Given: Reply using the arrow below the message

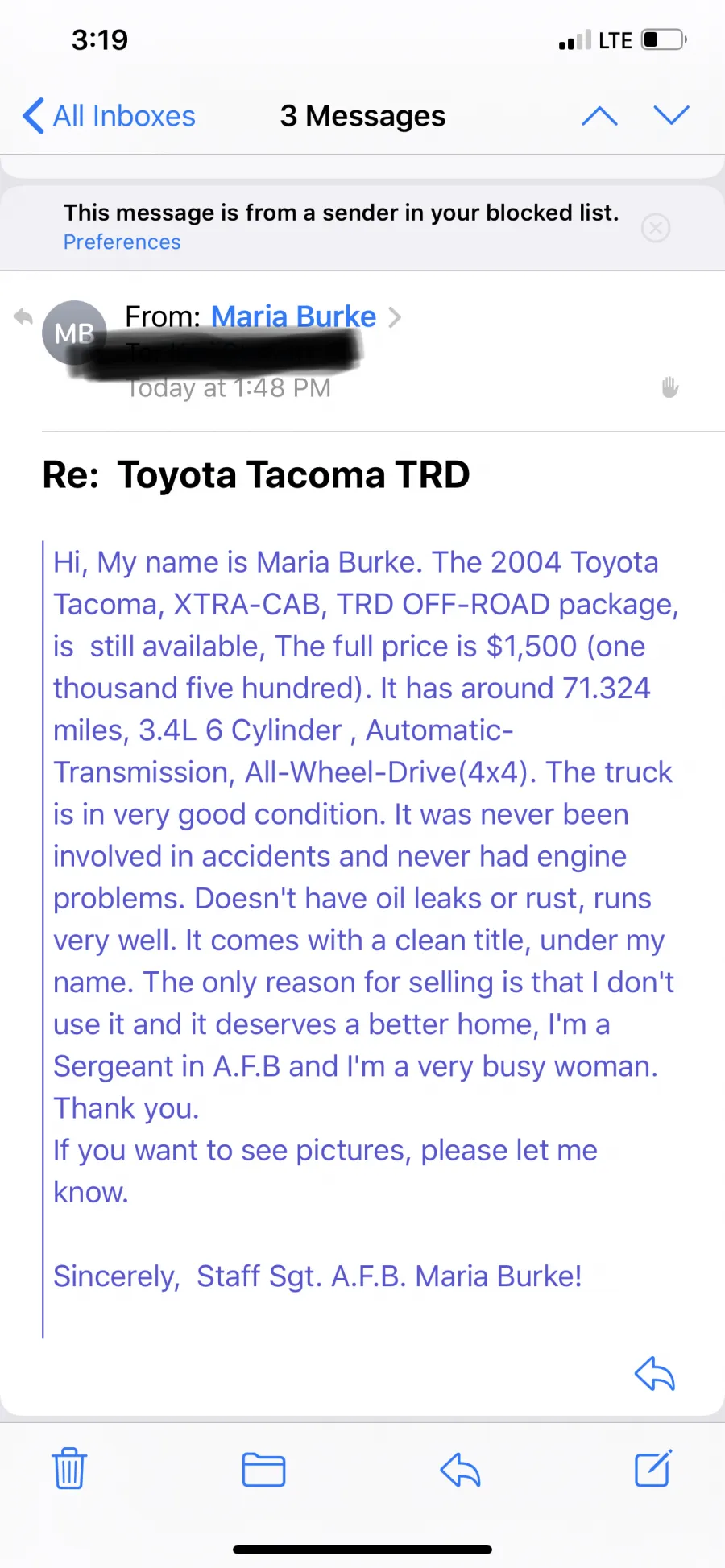Looking at the screenshot, I should click(x=655, y=1374).
